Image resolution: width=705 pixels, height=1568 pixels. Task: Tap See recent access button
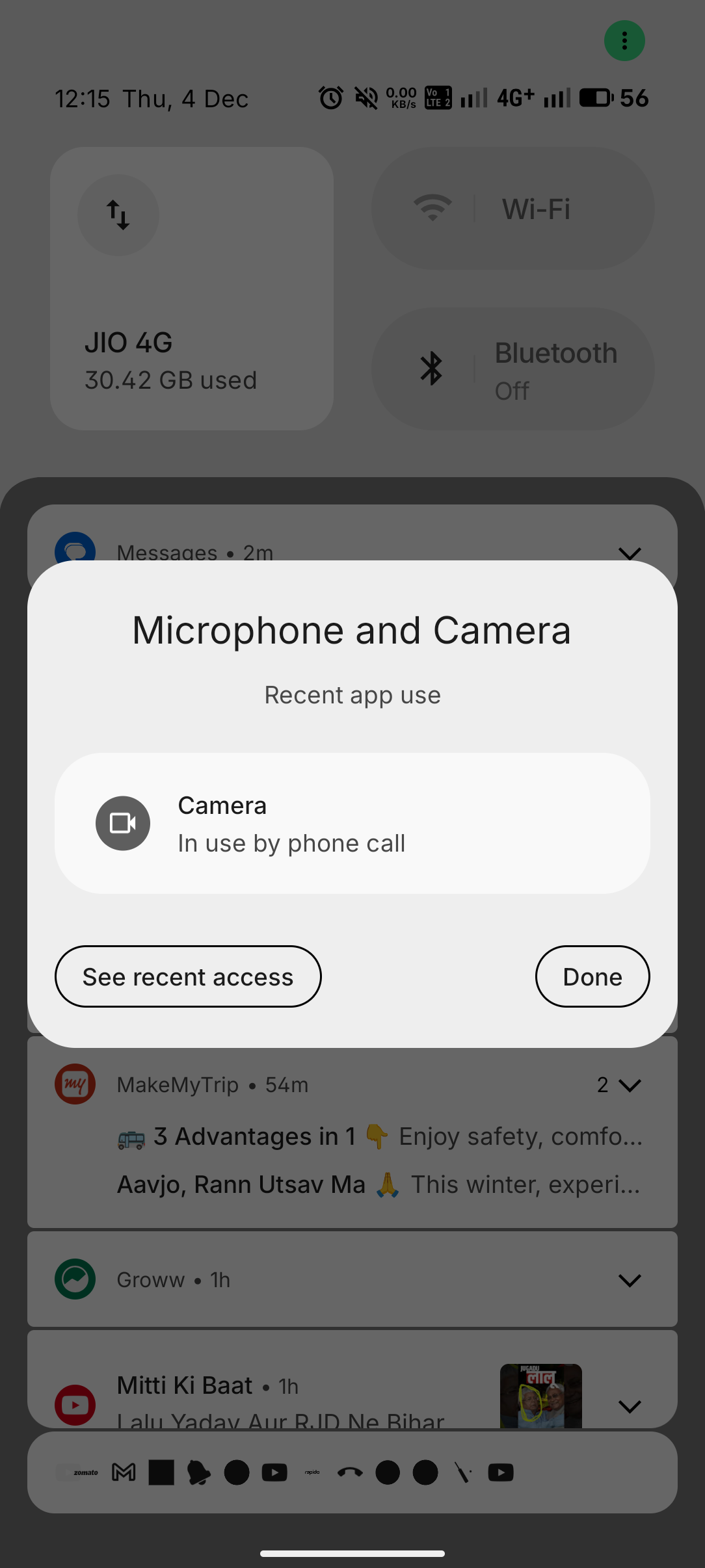[x=188, y=976]
